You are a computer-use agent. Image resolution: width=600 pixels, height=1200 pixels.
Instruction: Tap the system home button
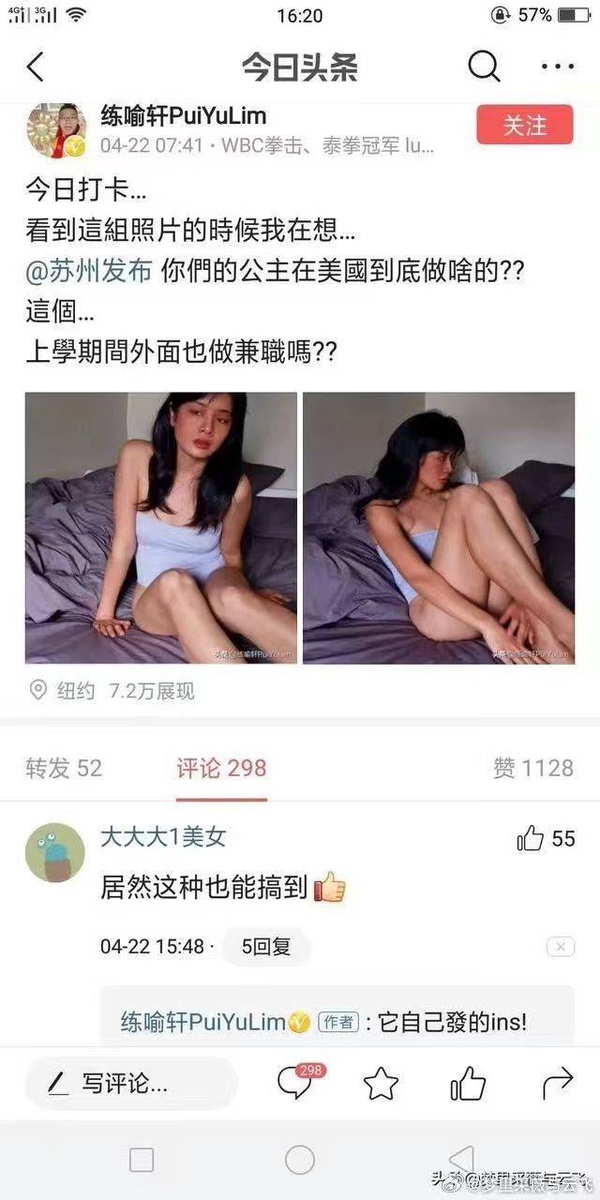(x=300, y=1159)
